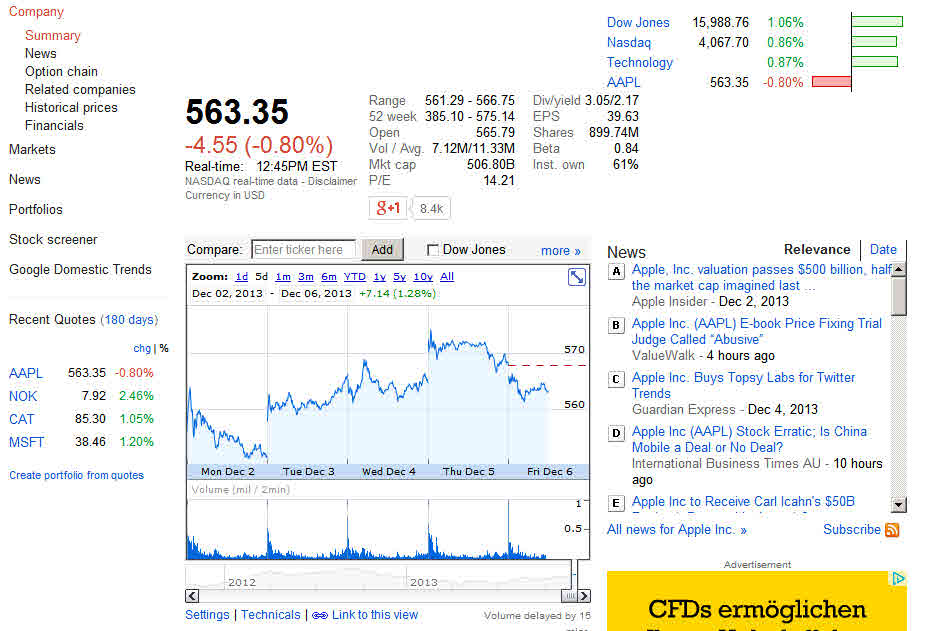Tap the ticker compare input field

click(304, 250)
